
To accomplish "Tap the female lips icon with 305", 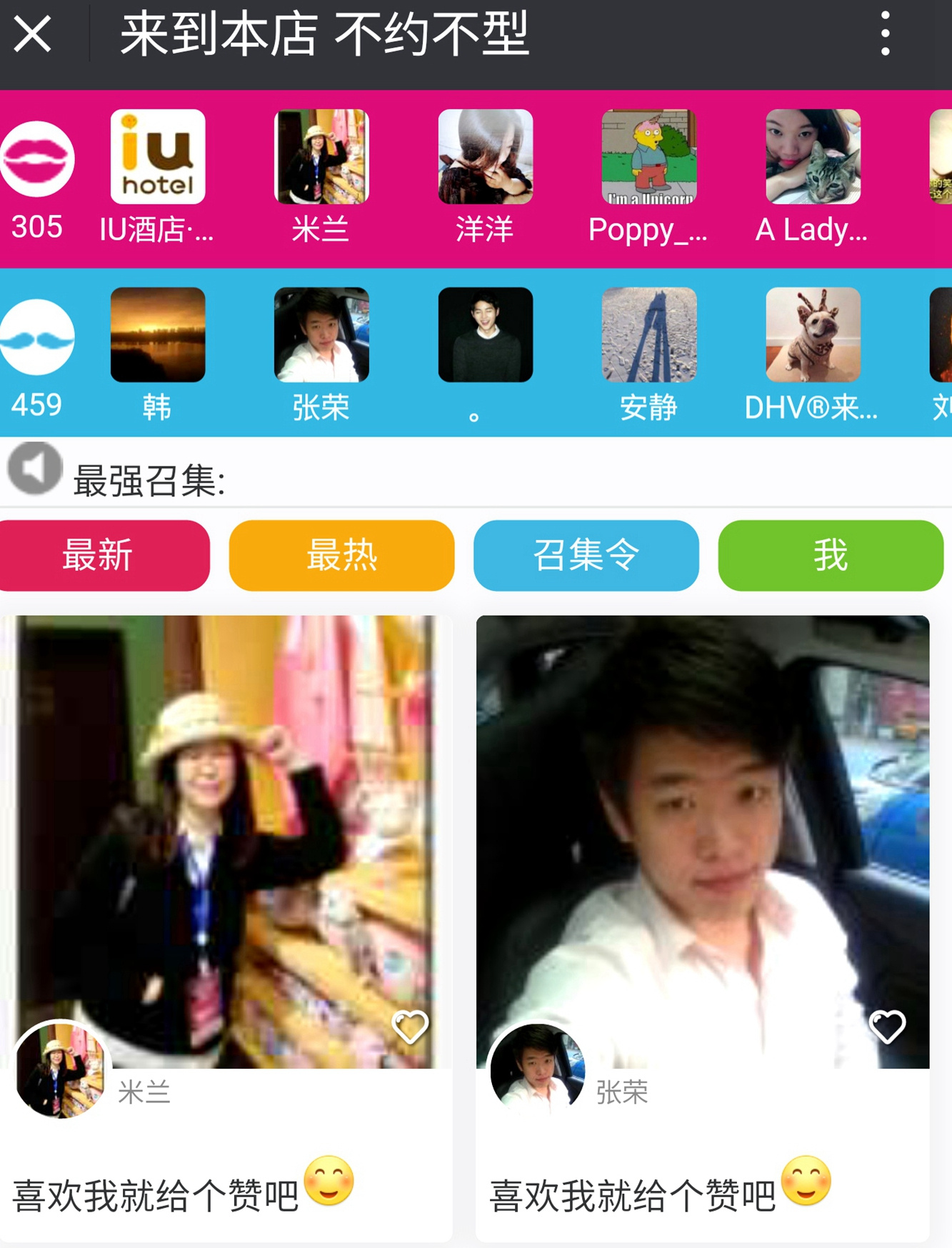I will coord(37,159).
